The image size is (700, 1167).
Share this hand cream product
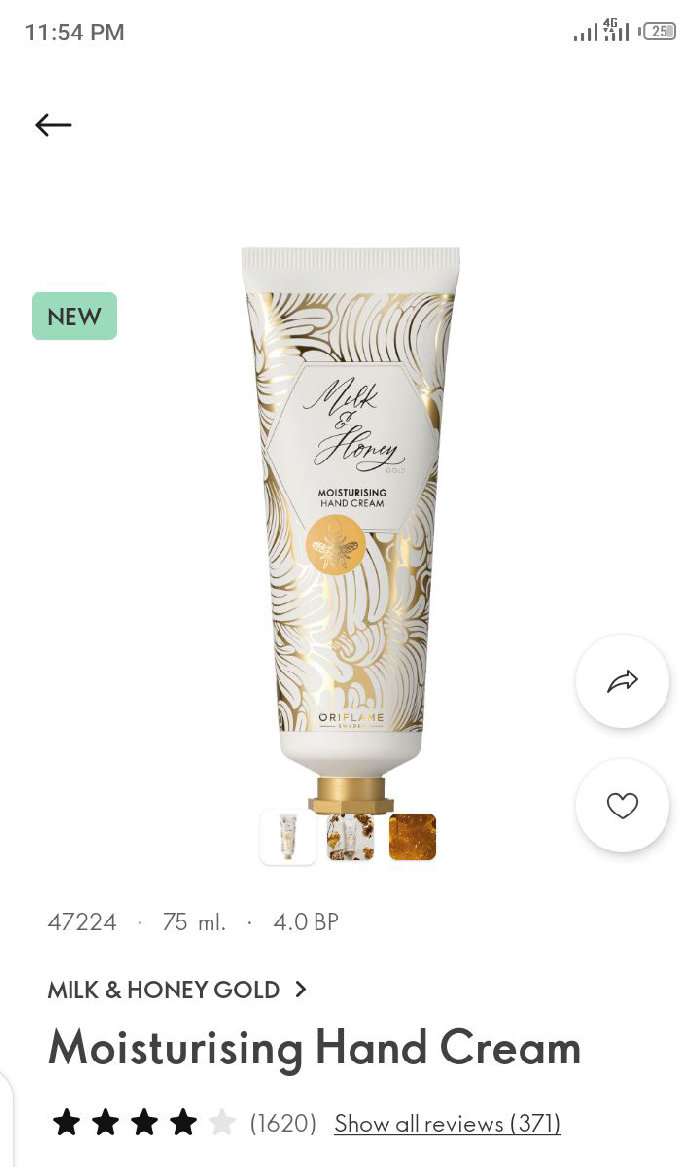[x=622, y=682]
